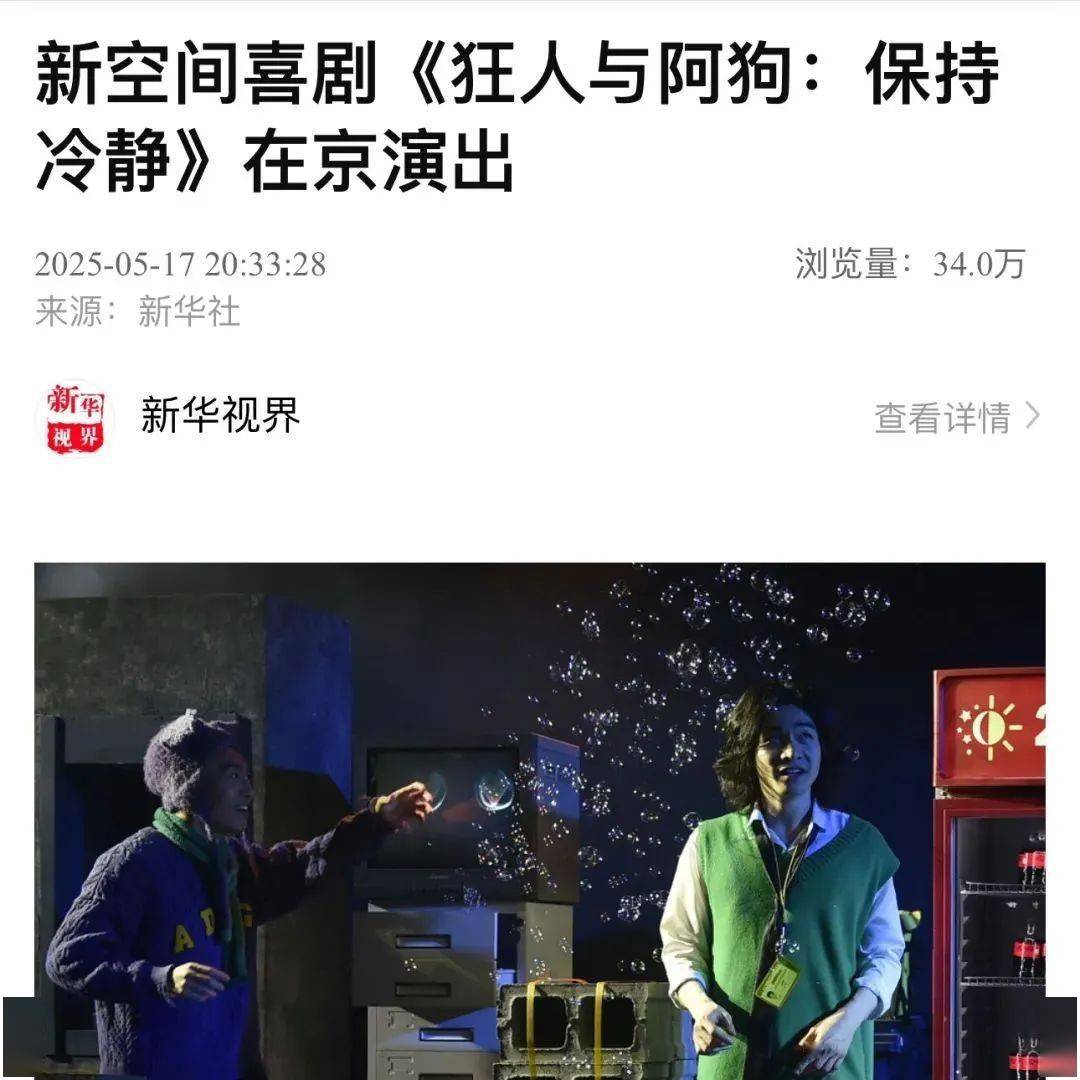
Task: View the stage performance photo
Action: click(540, 820)
